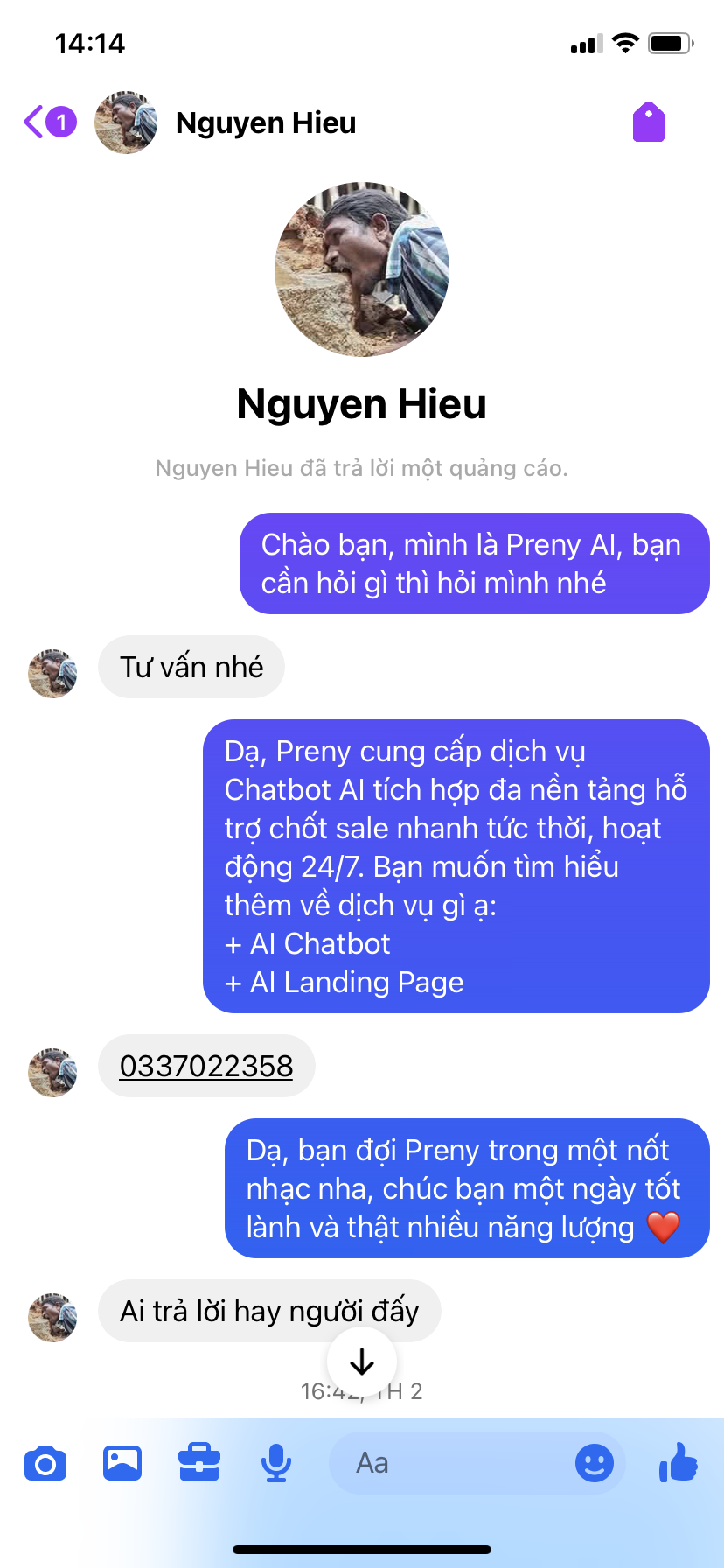Record a voice message with microphone
Image resolution: width=724 pixels, height=1568 pixels.
coord(276,1463)
